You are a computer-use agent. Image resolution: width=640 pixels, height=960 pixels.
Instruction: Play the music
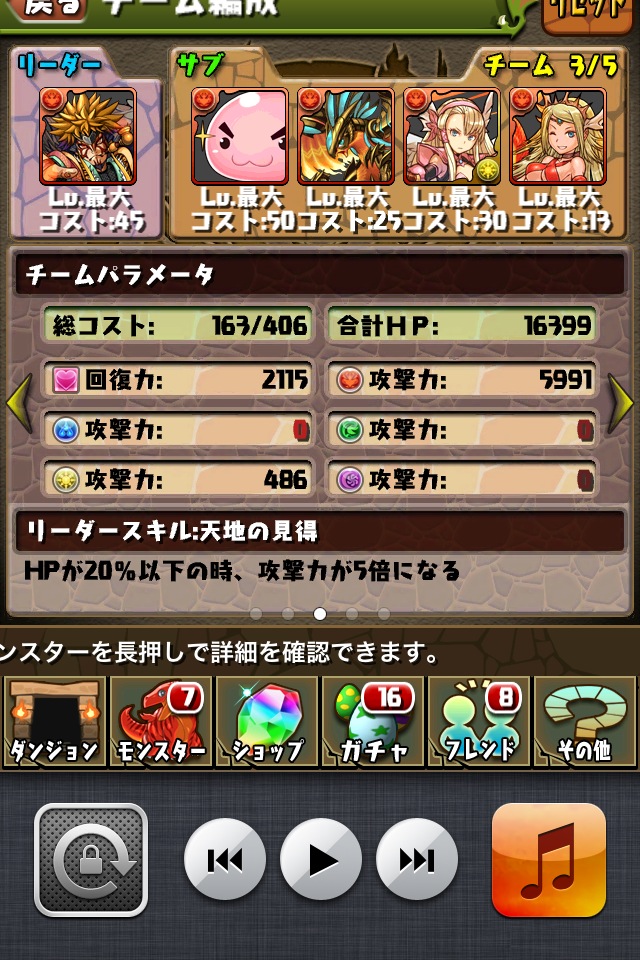320,859
